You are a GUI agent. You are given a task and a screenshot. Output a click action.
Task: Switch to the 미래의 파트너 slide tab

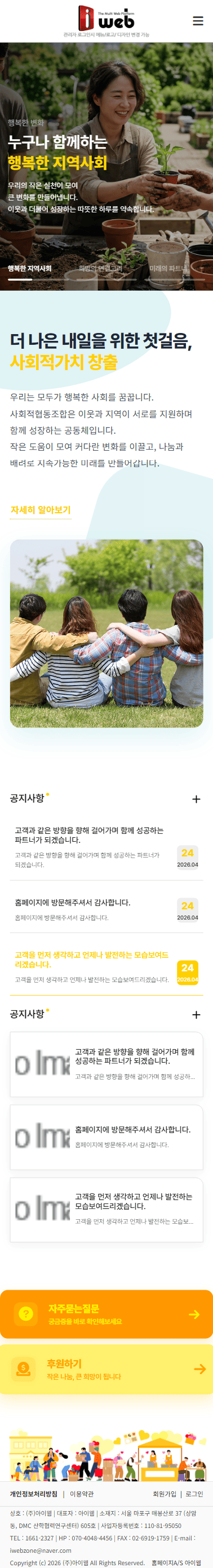click(x=168, y=268)
